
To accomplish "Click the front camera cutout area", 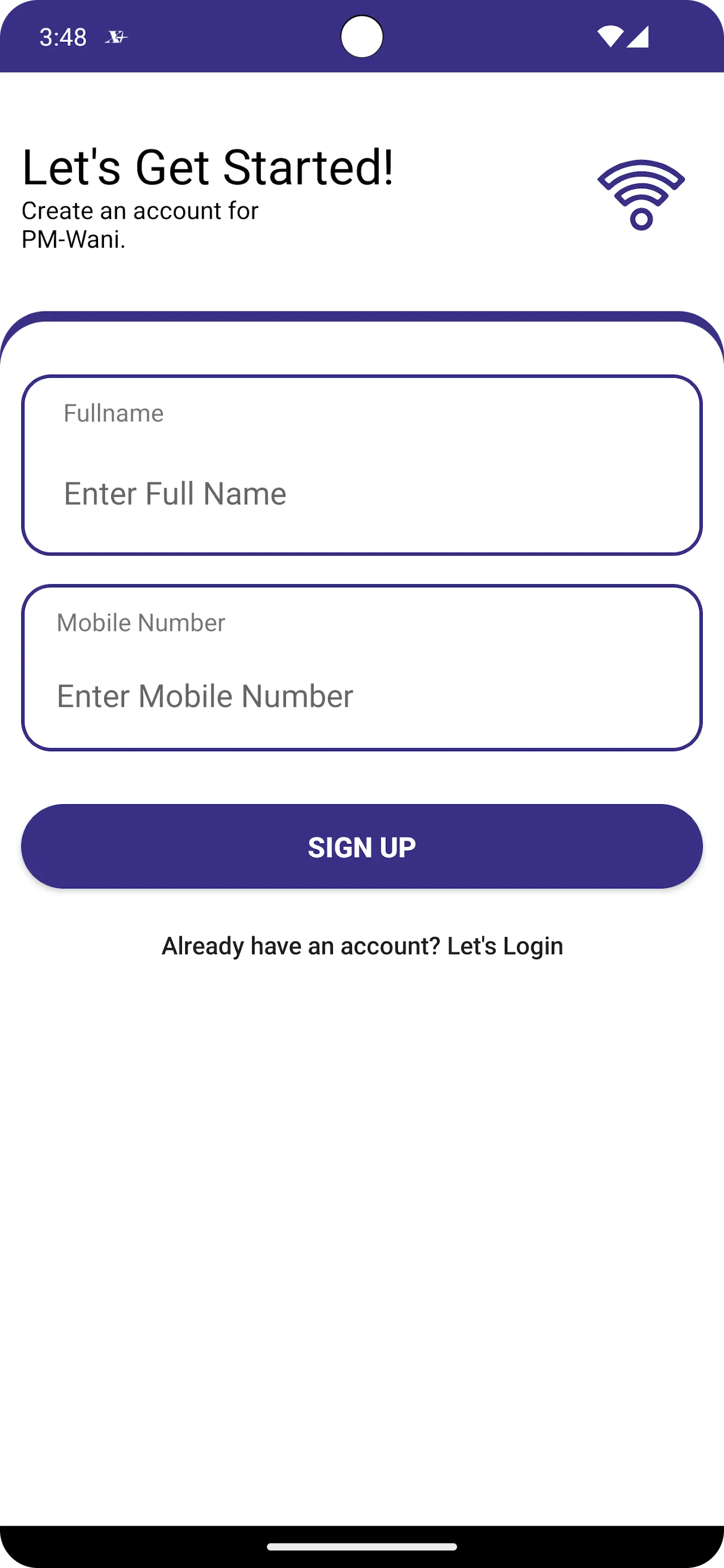I will click(x=362, y=35).
